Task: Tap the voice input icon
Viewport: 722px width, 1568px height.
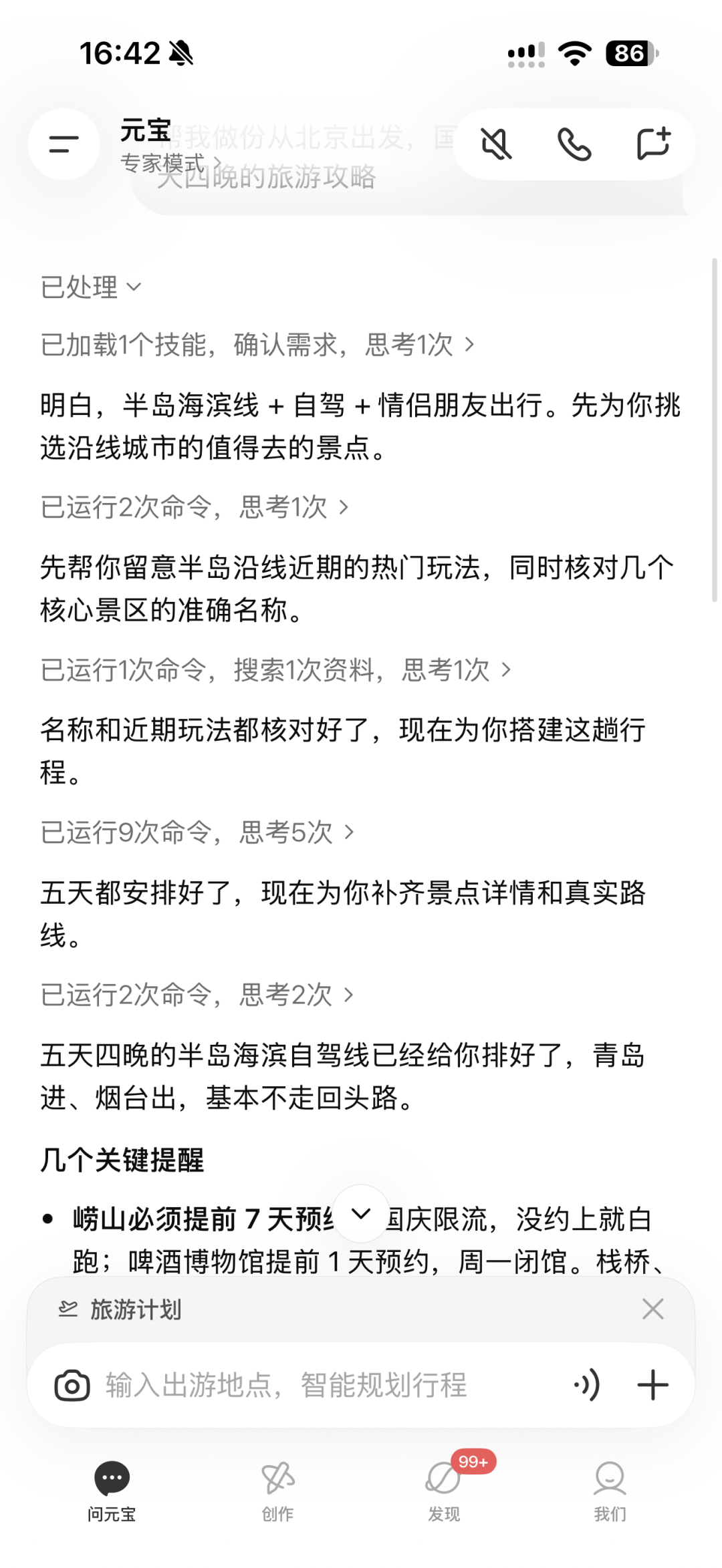Action: coord(587,1385)
